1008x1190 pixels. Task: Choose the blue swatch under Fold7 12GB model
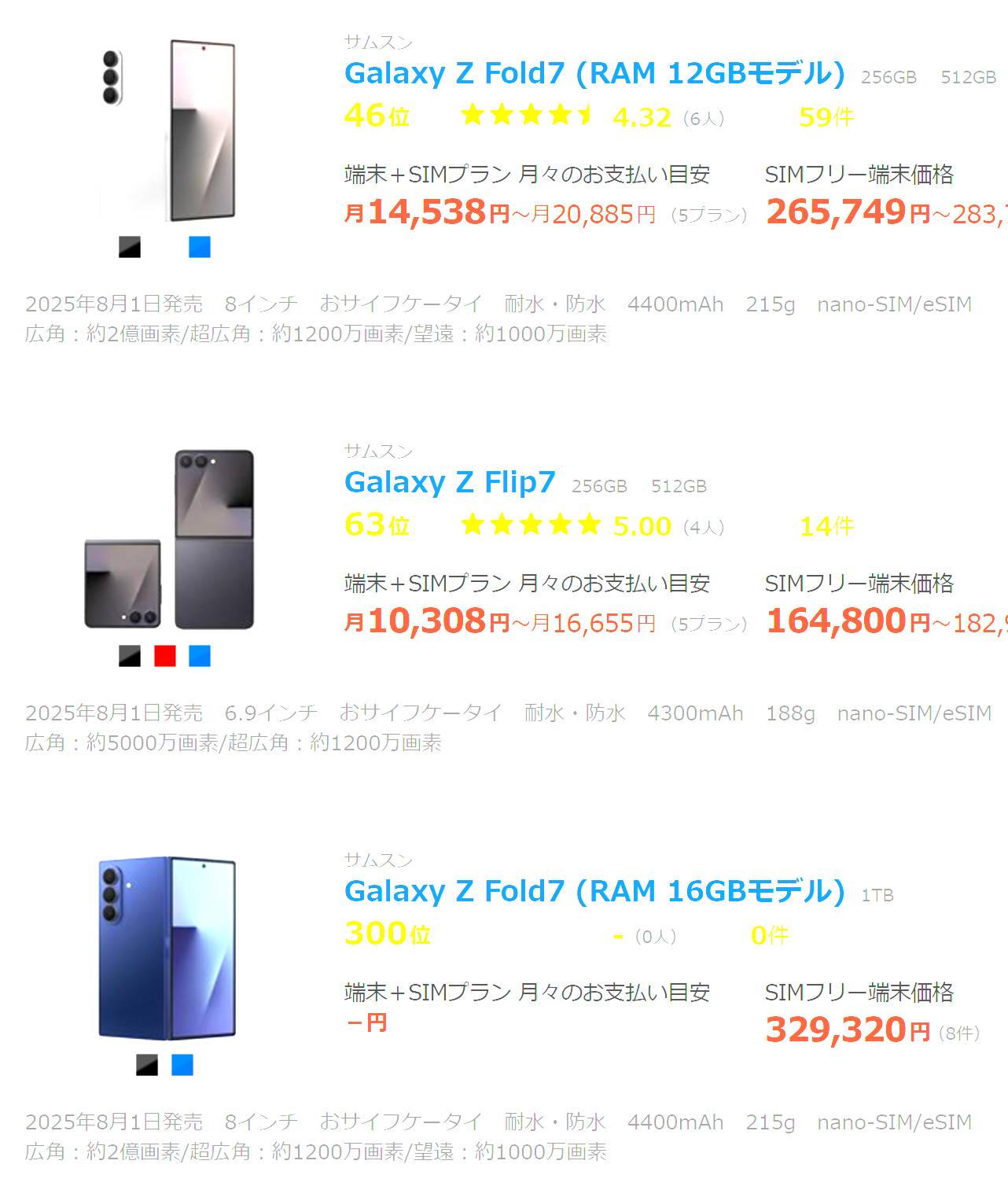point(200,247)
